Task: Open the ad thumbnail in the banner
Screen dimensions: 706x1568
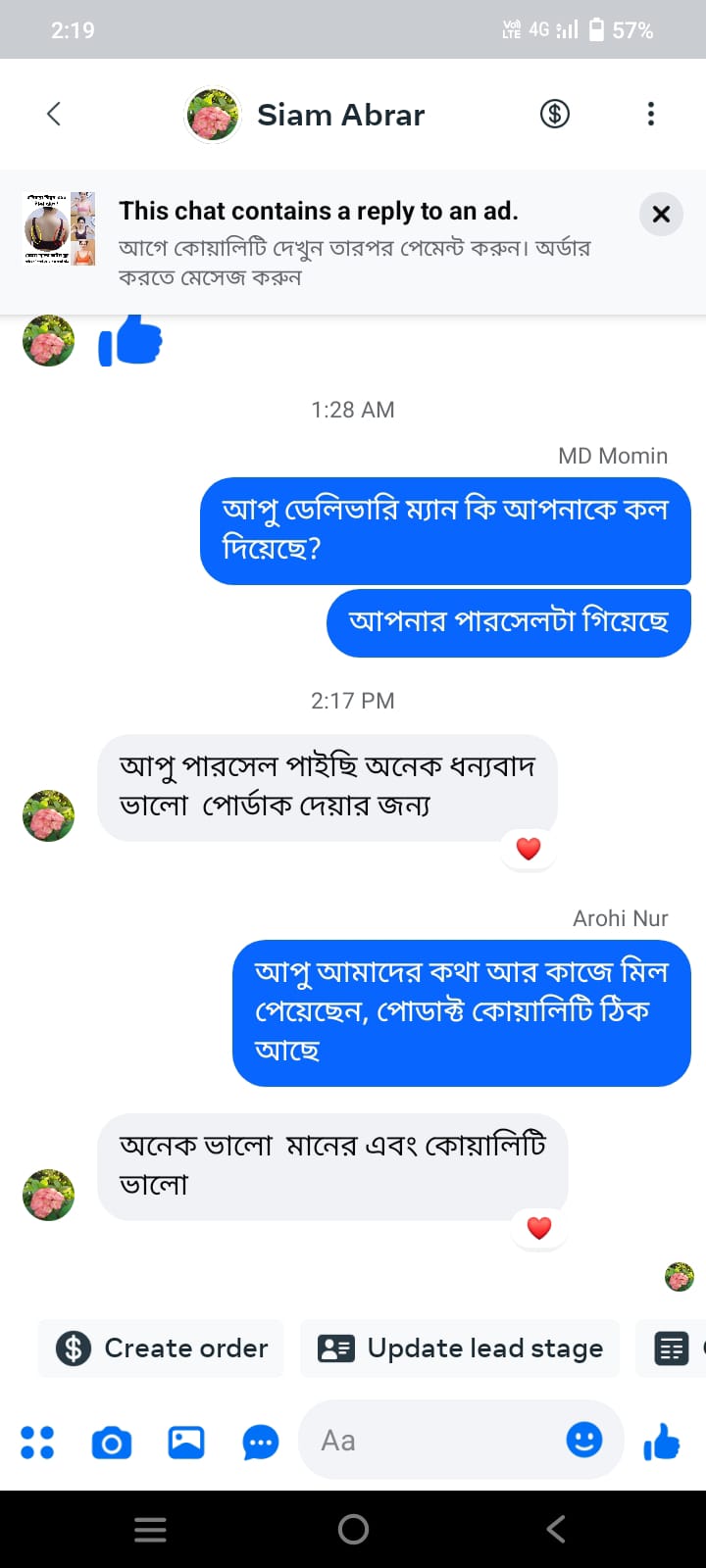Action: [59, 229]
